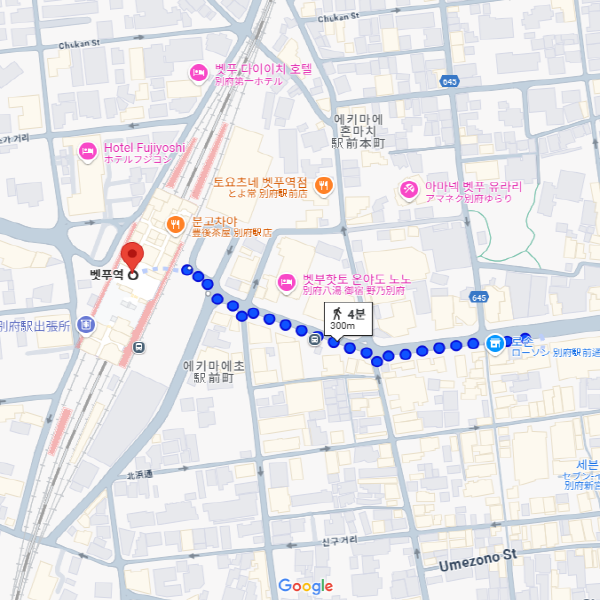Tap the 토요츠네 벳푸역점 restaurant pin

323,185
